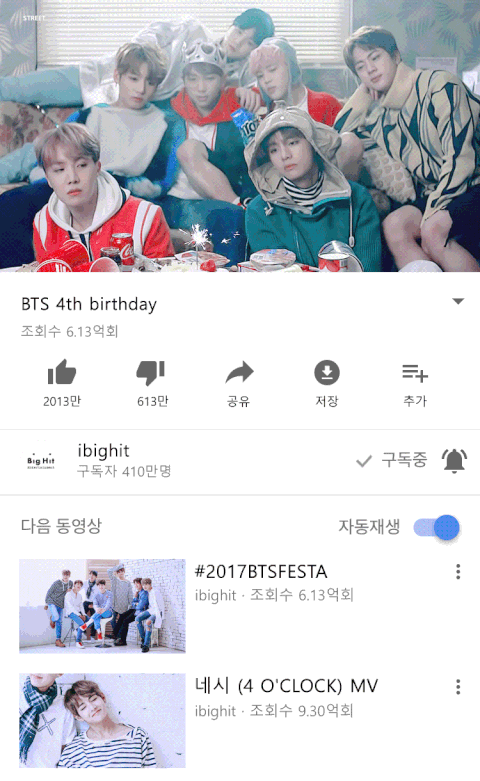
Task: Tap the 구독중 subscribed button
Action: pyautogui.click(x=392, y=460)
